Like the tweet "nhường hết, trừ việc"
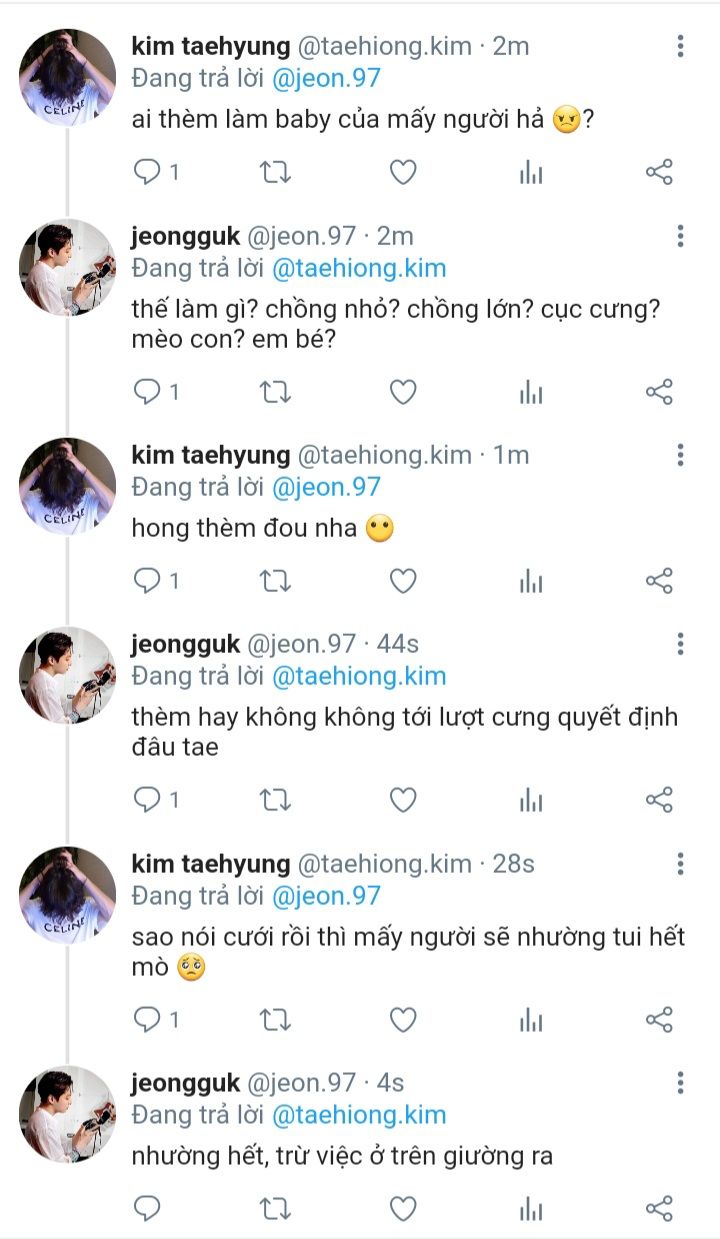The image size is (720, 1239). pyautogui.click(x=402, y=1208)
